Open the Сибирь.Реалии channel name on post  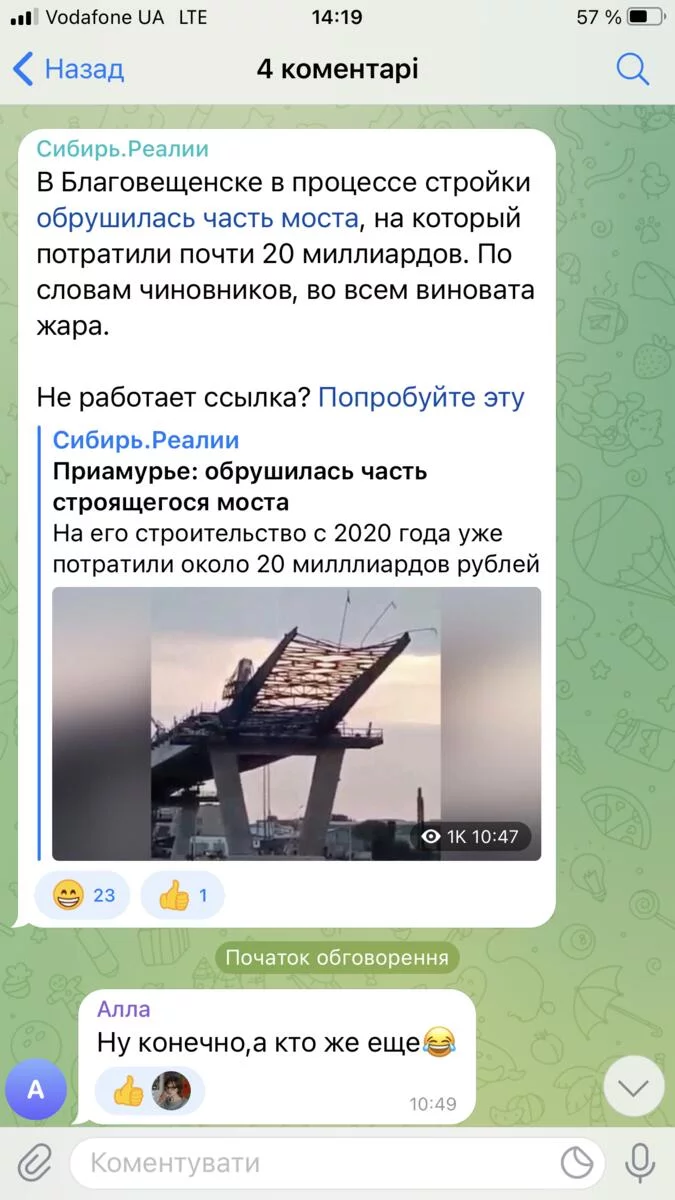pyautogui.click(x=123, y=150)
